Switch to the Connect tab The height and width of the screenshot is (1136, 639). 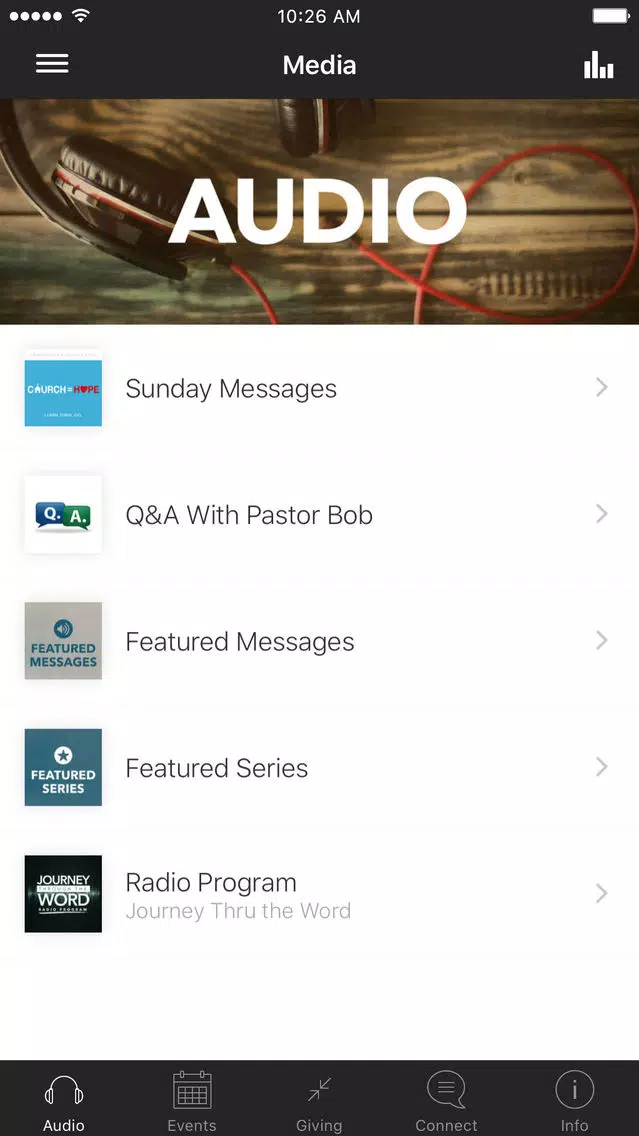(x=447, y=1099)
